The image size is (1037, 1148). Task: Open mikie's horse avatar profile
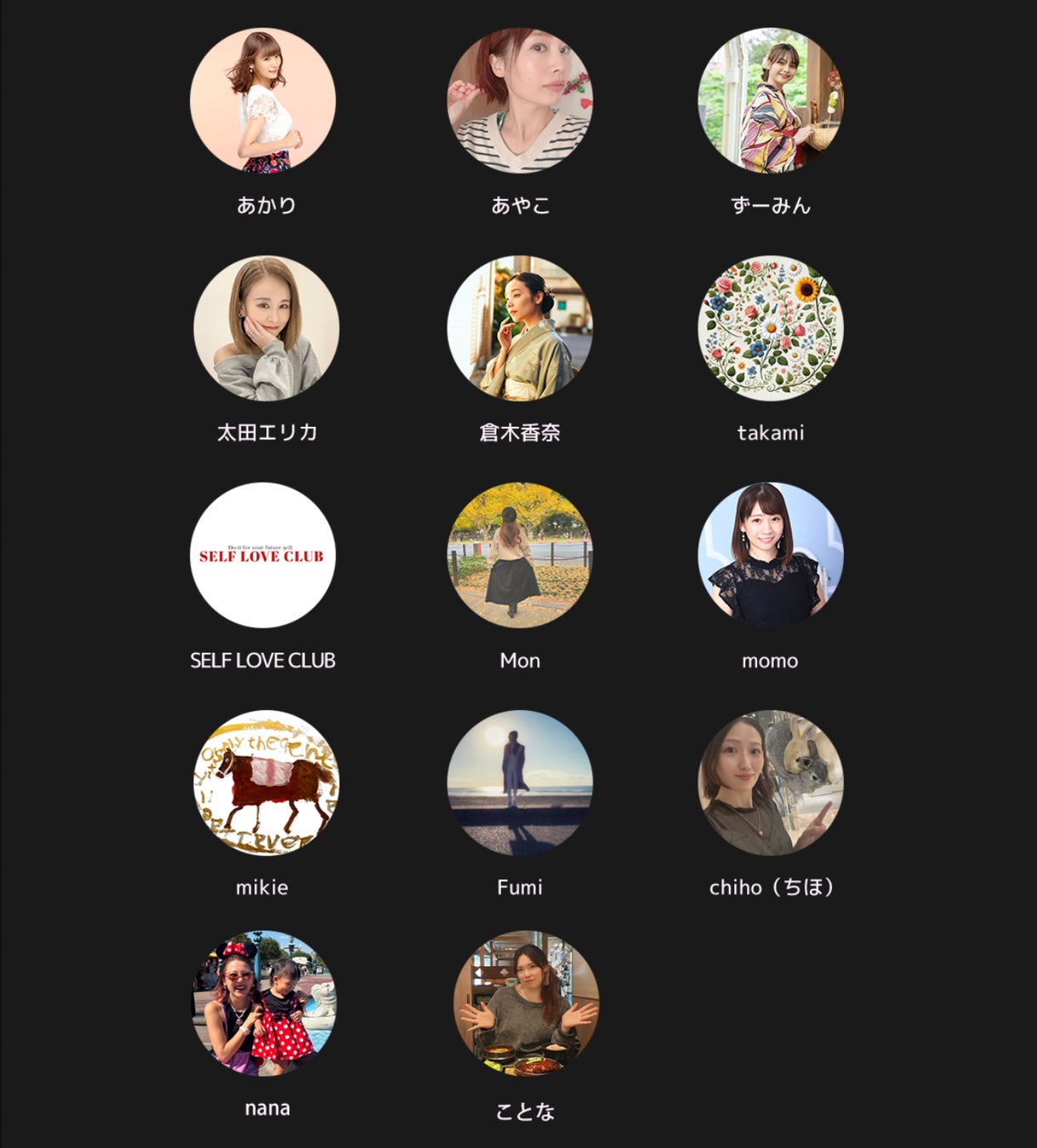click(x=266, y=782)
